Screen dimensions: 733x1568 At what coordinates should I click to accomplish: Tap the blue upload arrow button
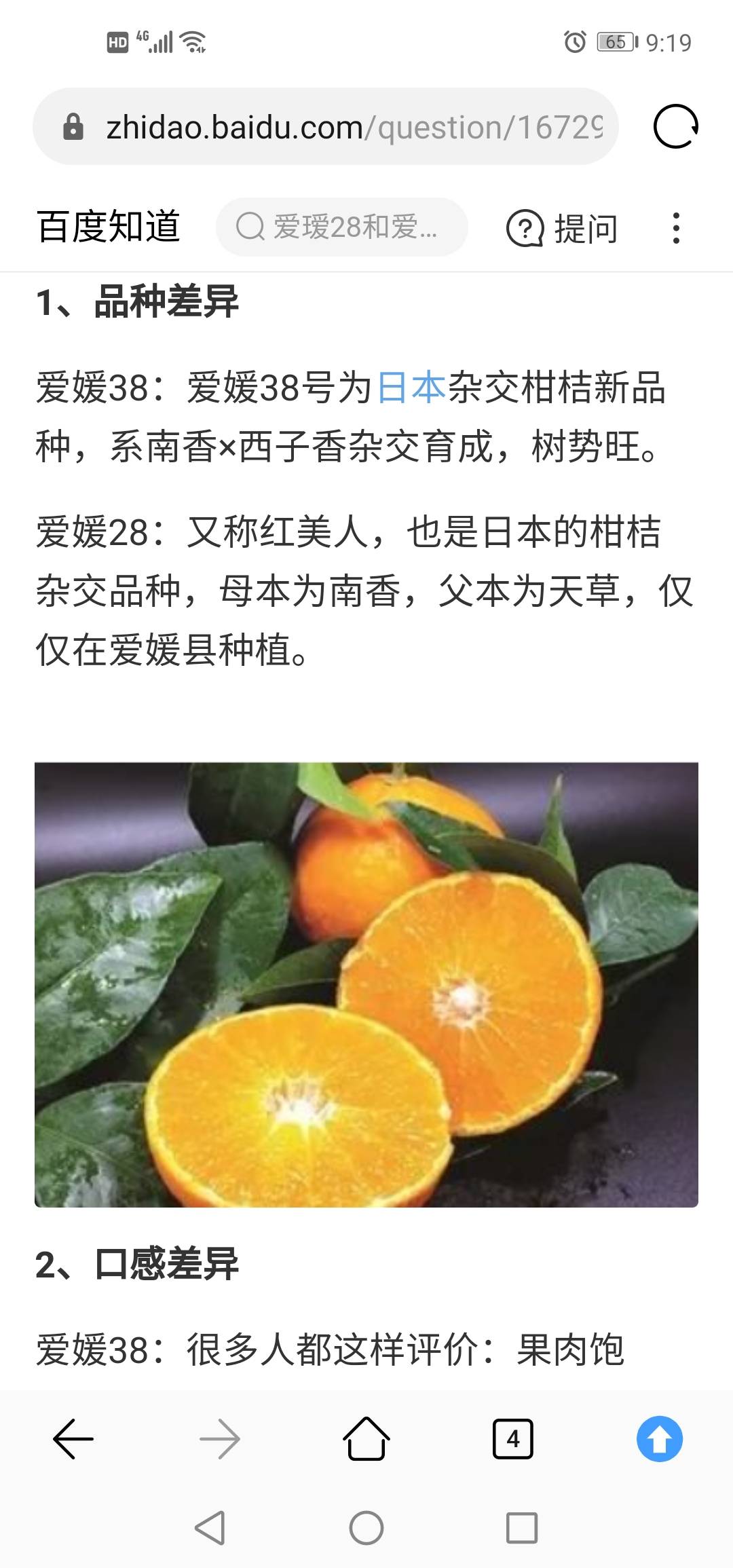(x=660, y=1439)
